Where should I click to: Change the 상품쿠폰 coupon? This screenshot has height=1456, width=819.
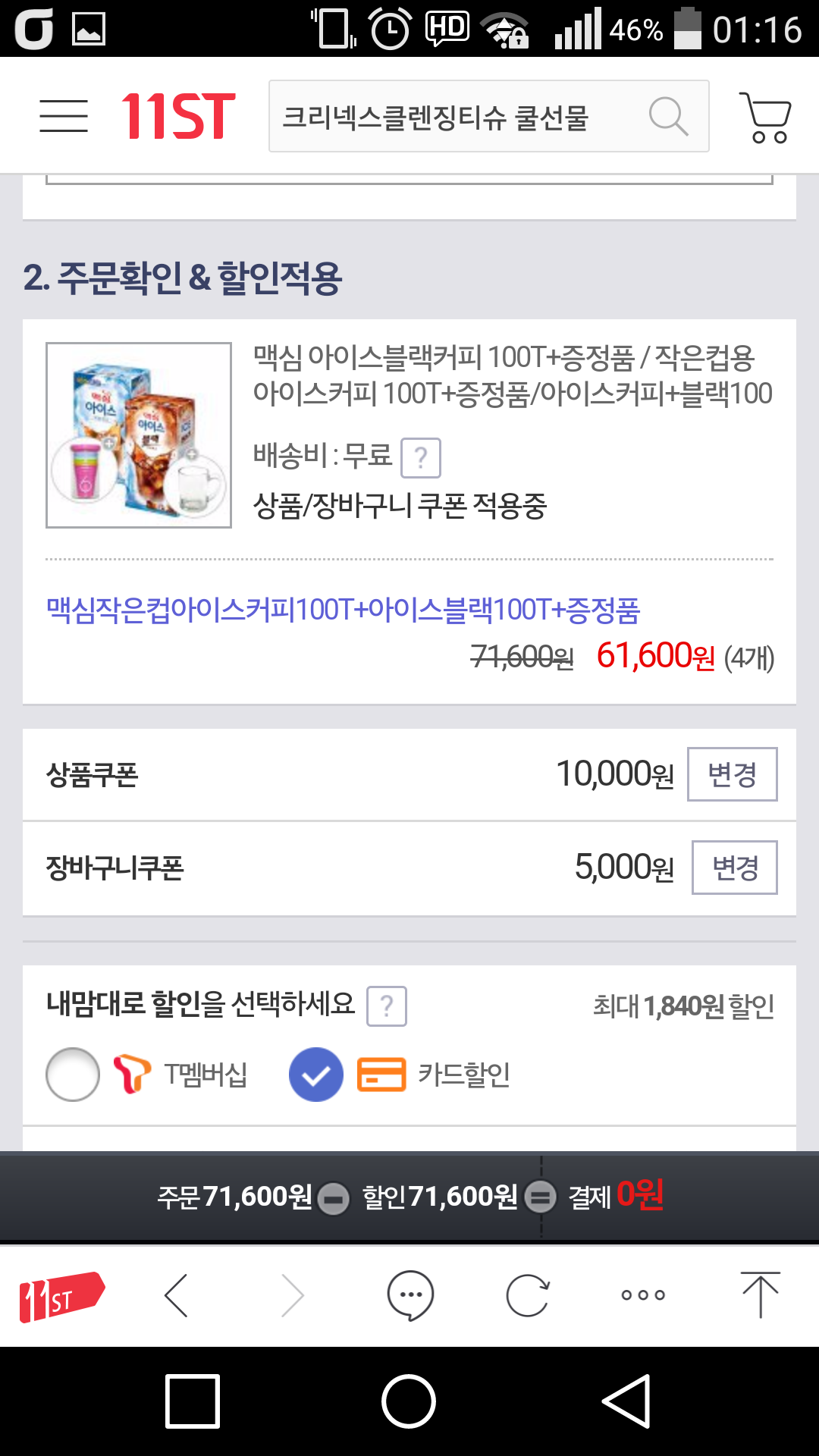click(x=732, y=774)
